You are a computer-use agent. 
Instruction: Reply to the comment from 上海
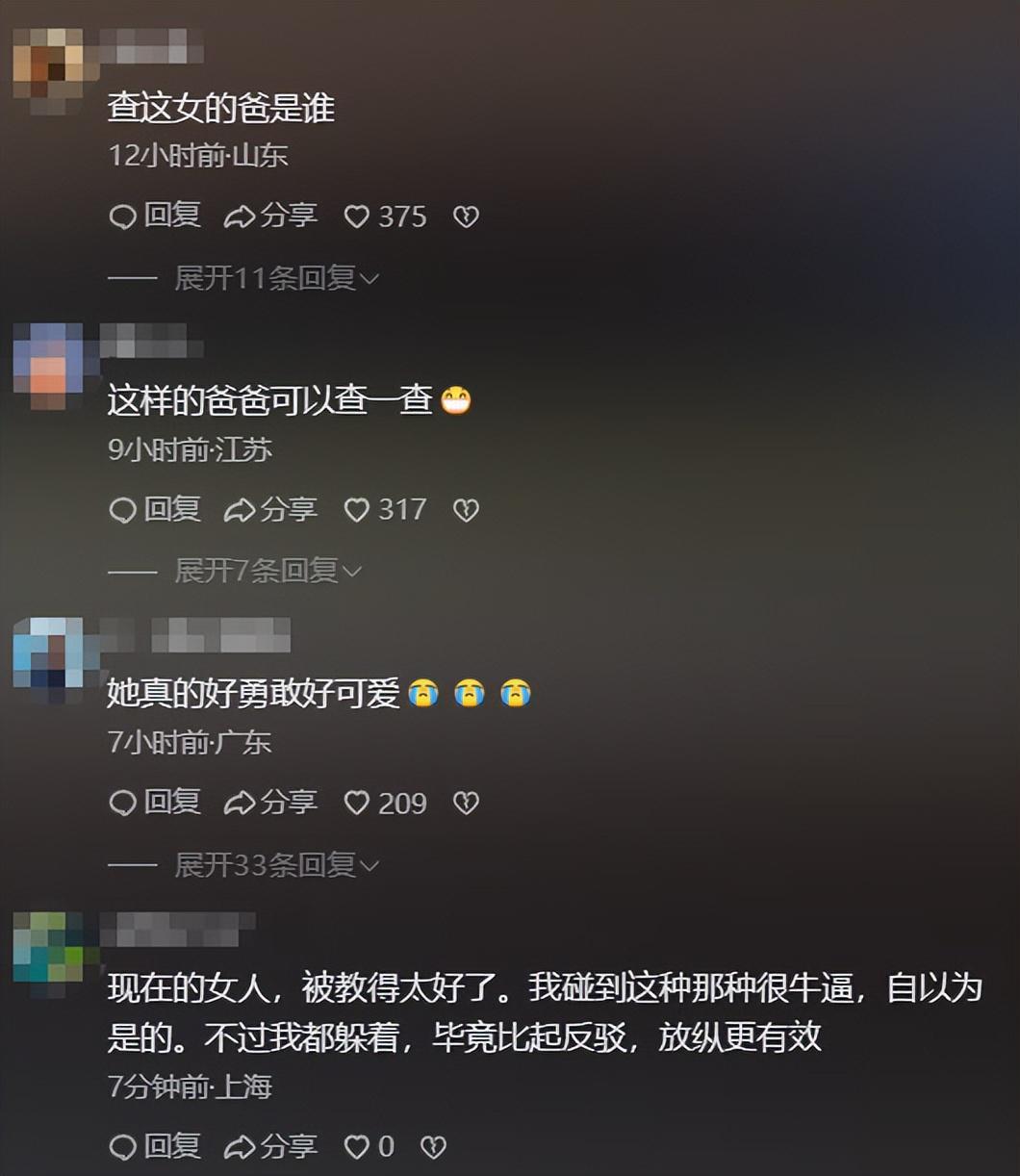(154, 1146)
